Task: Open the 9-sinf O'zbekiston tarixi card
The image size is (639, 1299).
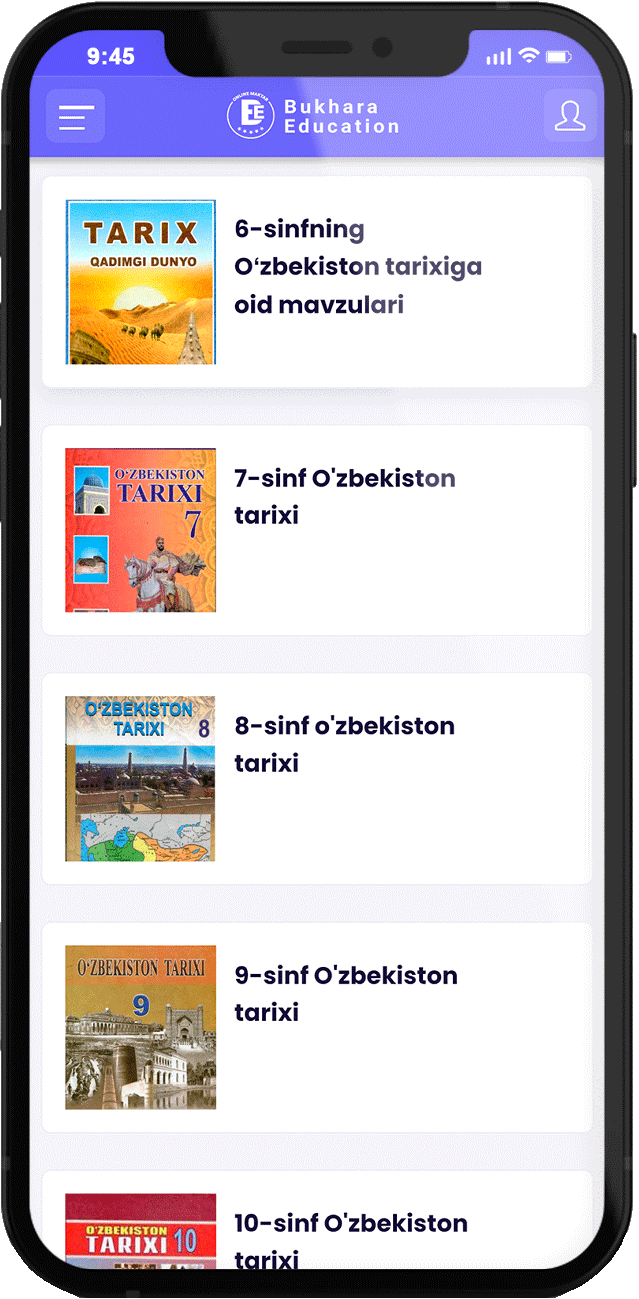Action: tap(316, 1027)
